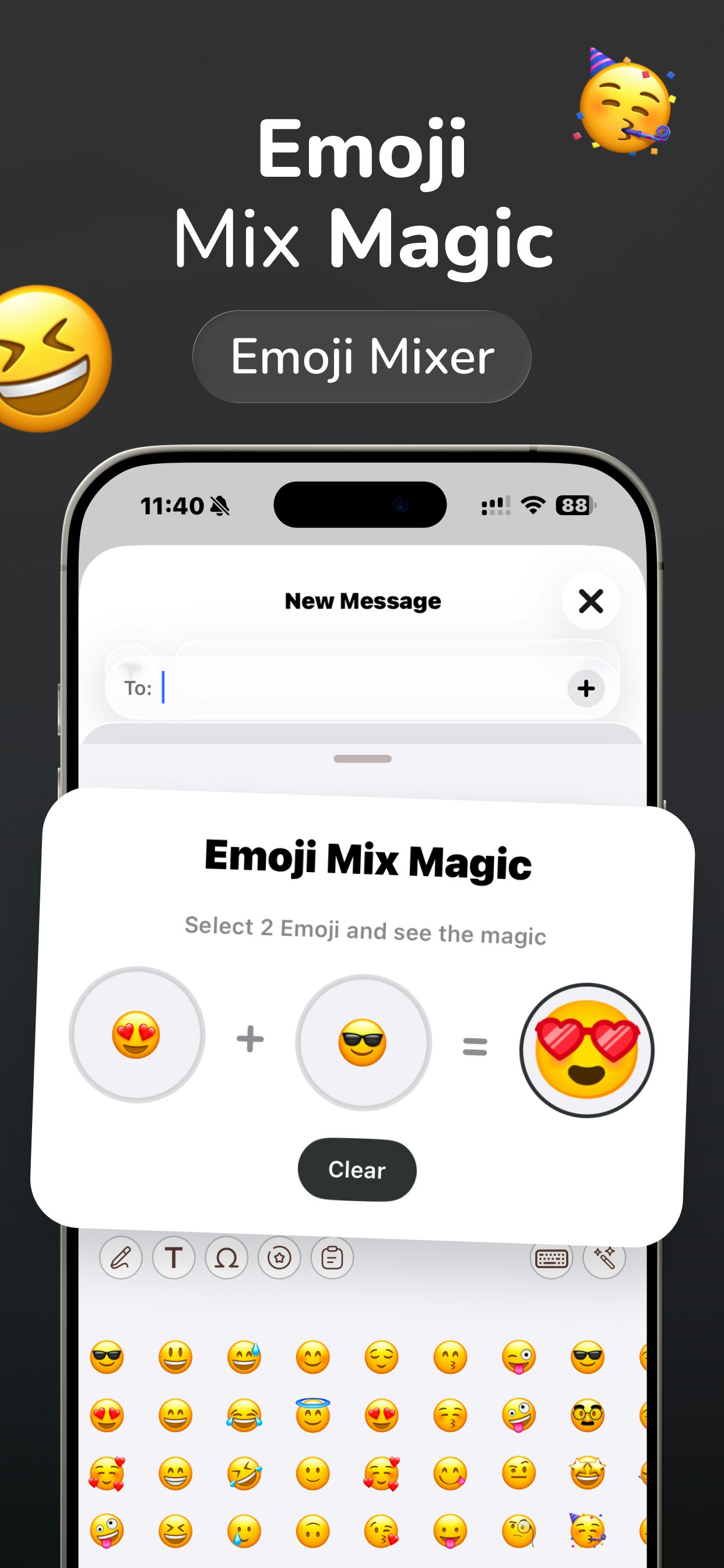Select the angel halo emoji

tap(311, 1414)
